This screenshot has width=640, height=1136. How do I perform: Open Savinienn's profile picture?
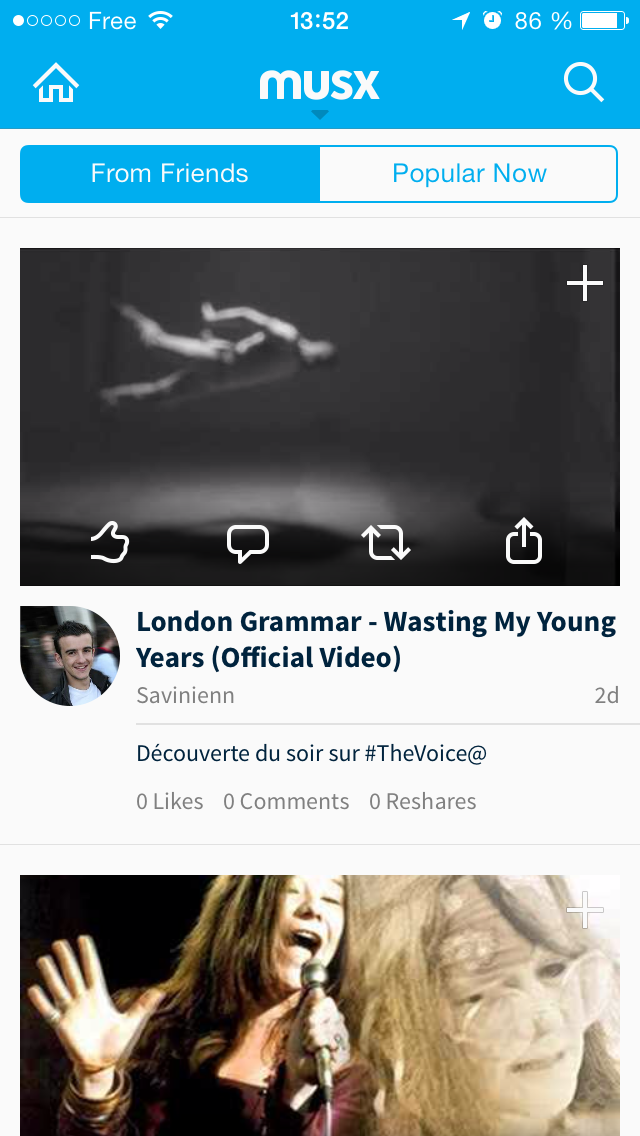[70, 656]
